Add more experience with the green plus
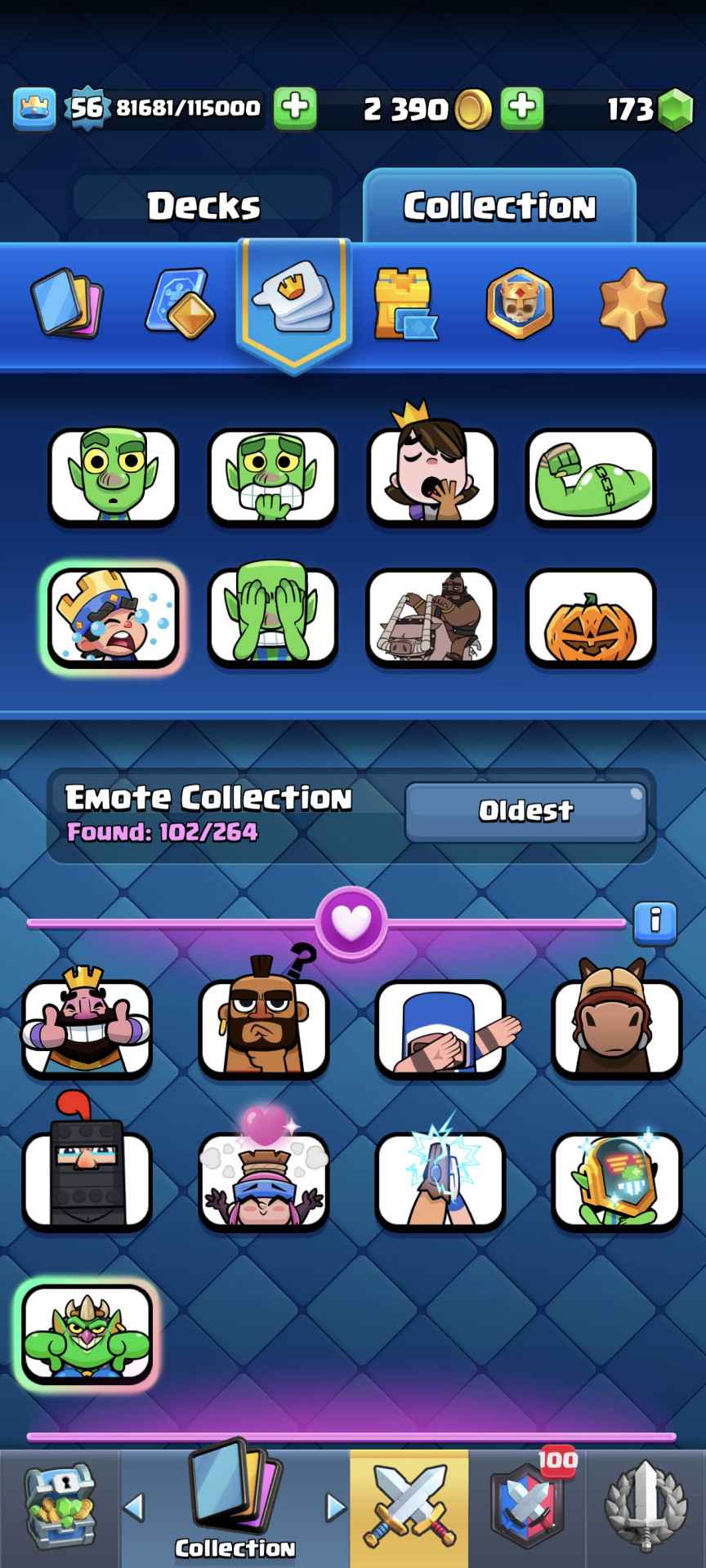Viewport: 706px width, 1568px height. (295, 109)
